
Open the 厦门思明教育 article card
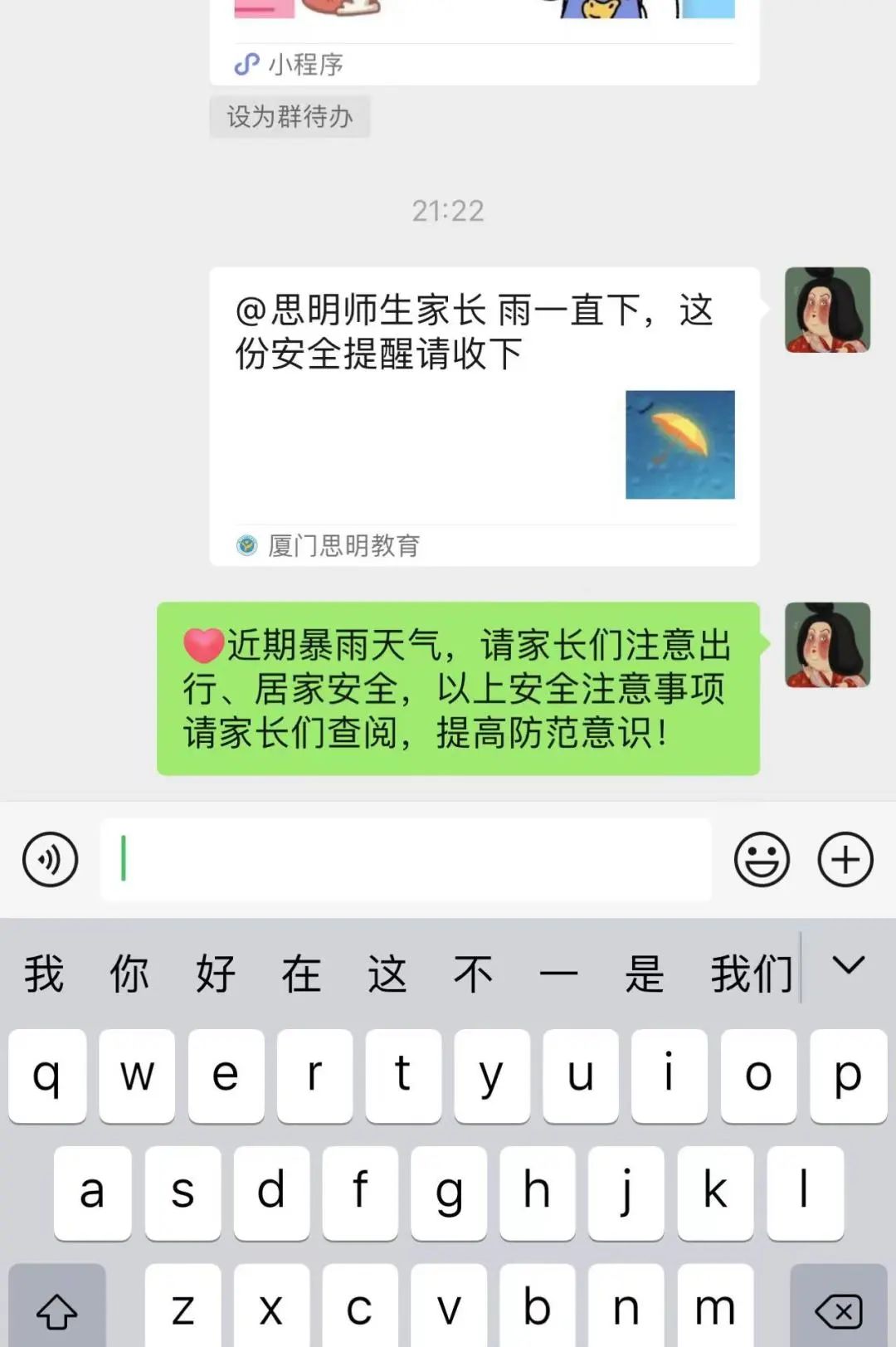[484, 417]
